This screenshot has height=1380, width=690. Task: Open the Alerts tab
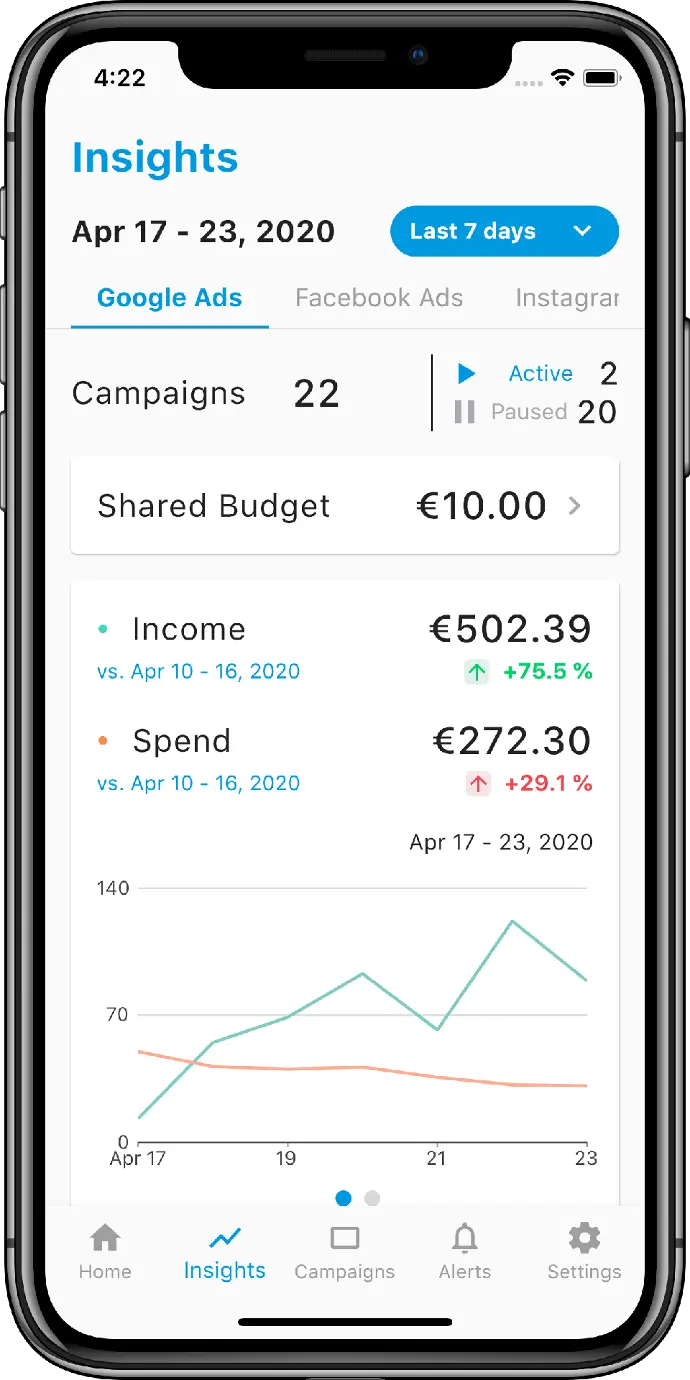(465, 1252)
